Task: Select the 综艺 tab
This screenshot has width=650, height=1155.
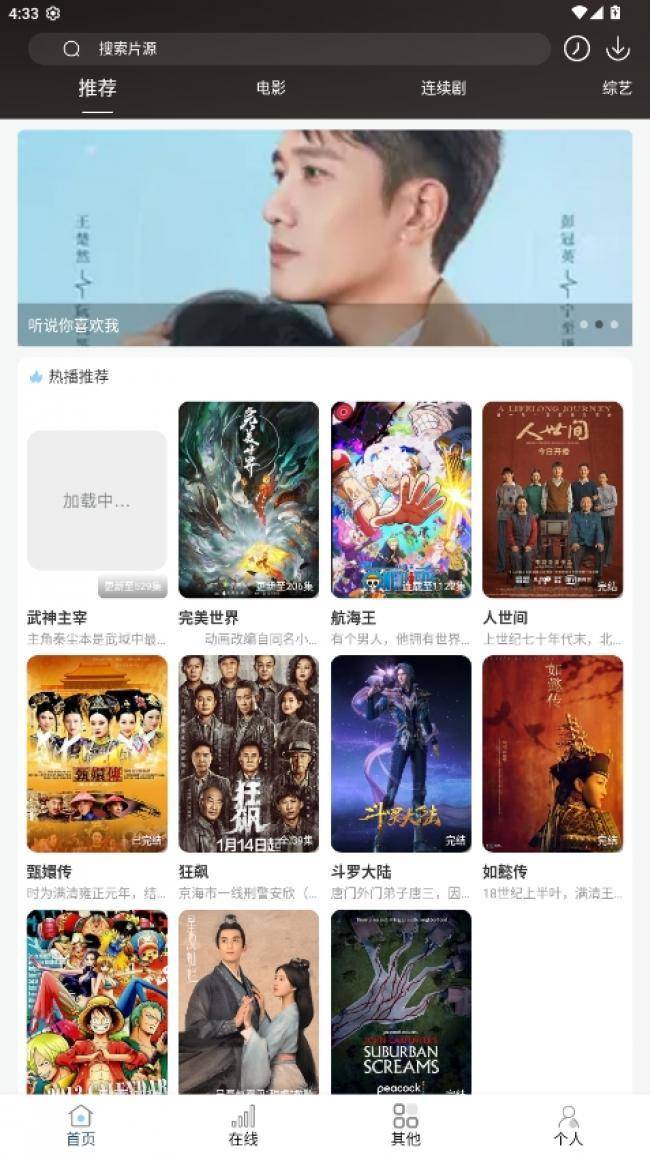Action: point(617,88)
